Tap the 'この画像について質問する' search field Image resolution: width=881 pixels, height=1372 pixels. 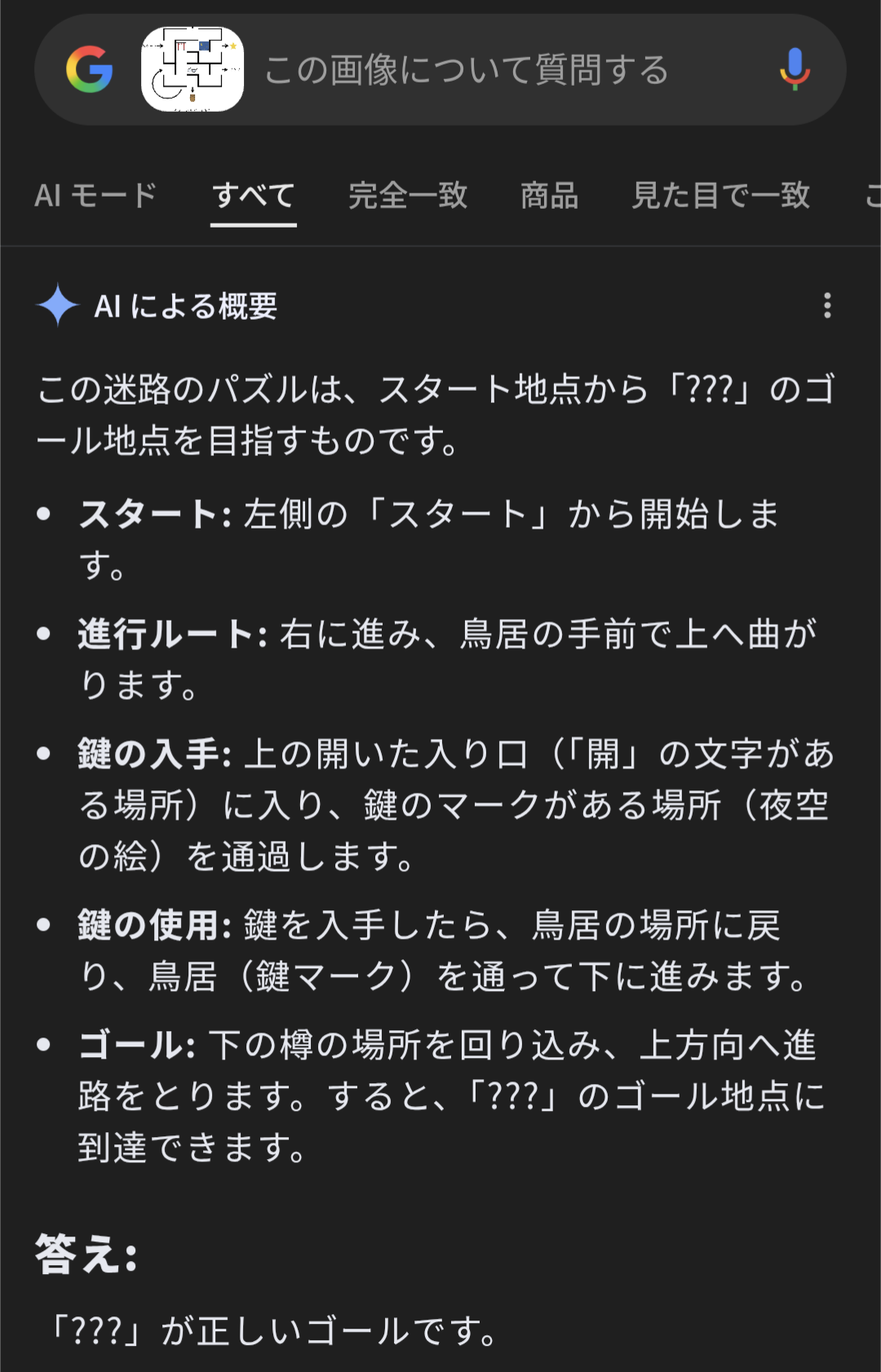point(467,70)
